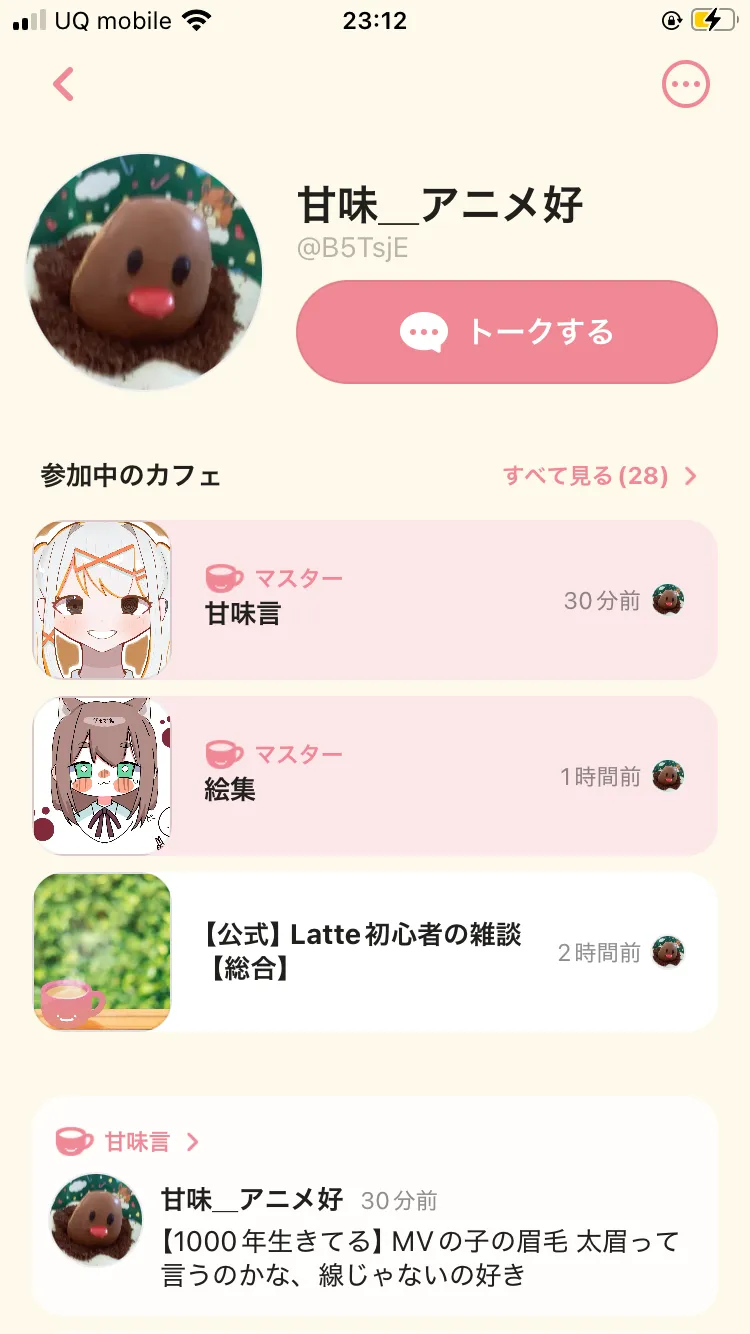View the large profile picture
Viewport: 750px width, 1334px height.
point(145,272)
